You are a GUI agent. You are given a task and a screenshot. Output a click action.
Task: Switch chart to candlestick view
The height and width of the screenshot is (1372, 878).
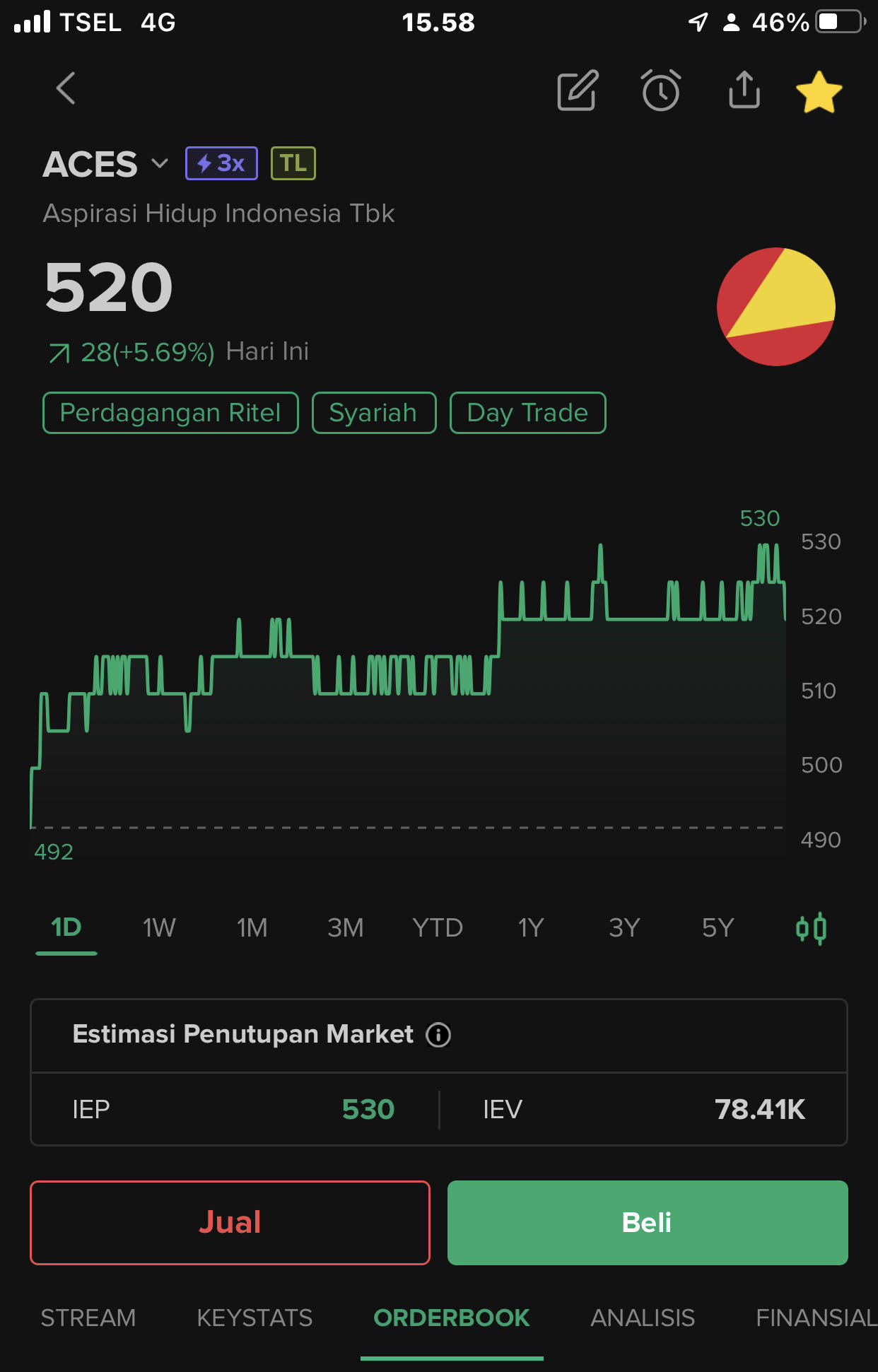[812, 927]
